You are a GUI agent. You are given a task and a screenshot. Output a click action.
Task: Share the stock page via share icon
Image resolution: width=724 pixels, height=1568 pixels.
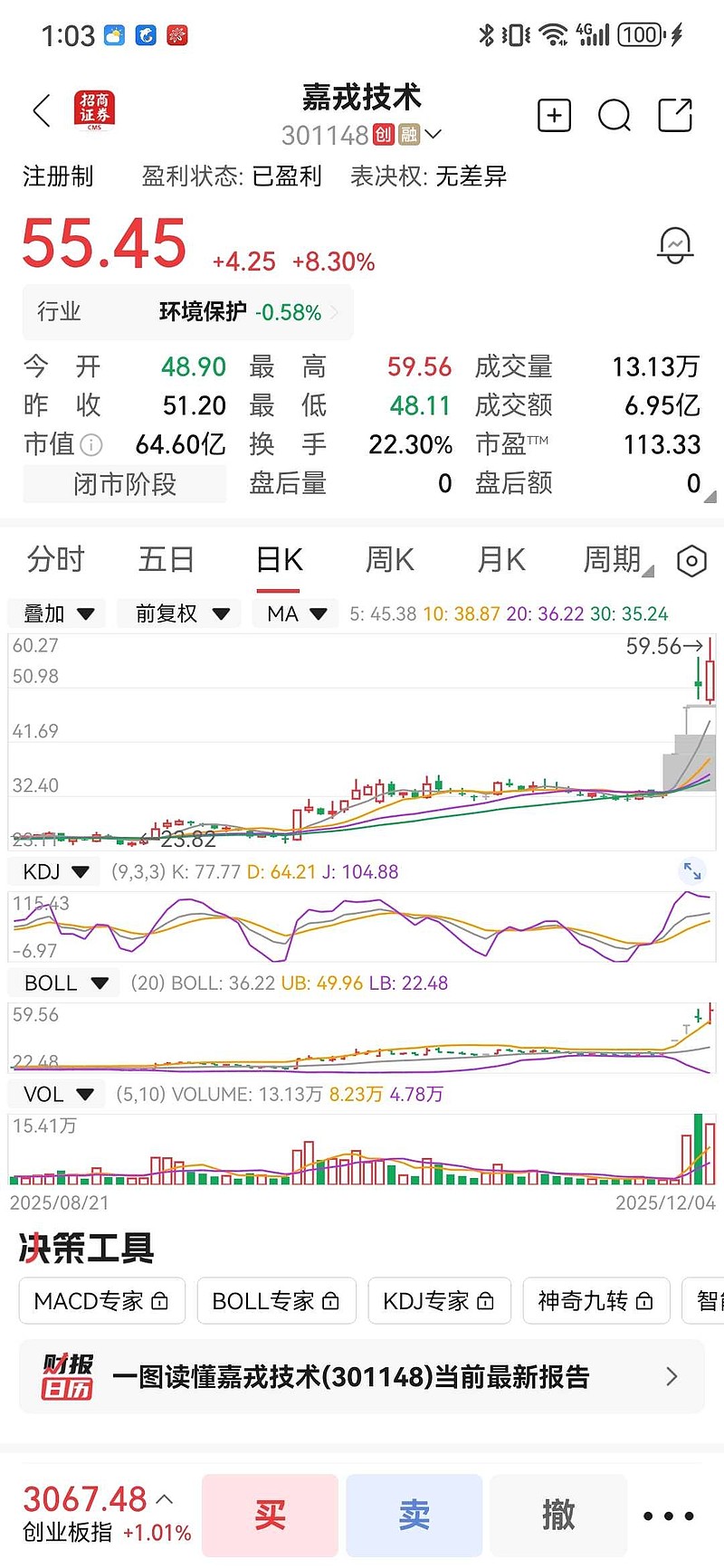[x=674, y=116]
